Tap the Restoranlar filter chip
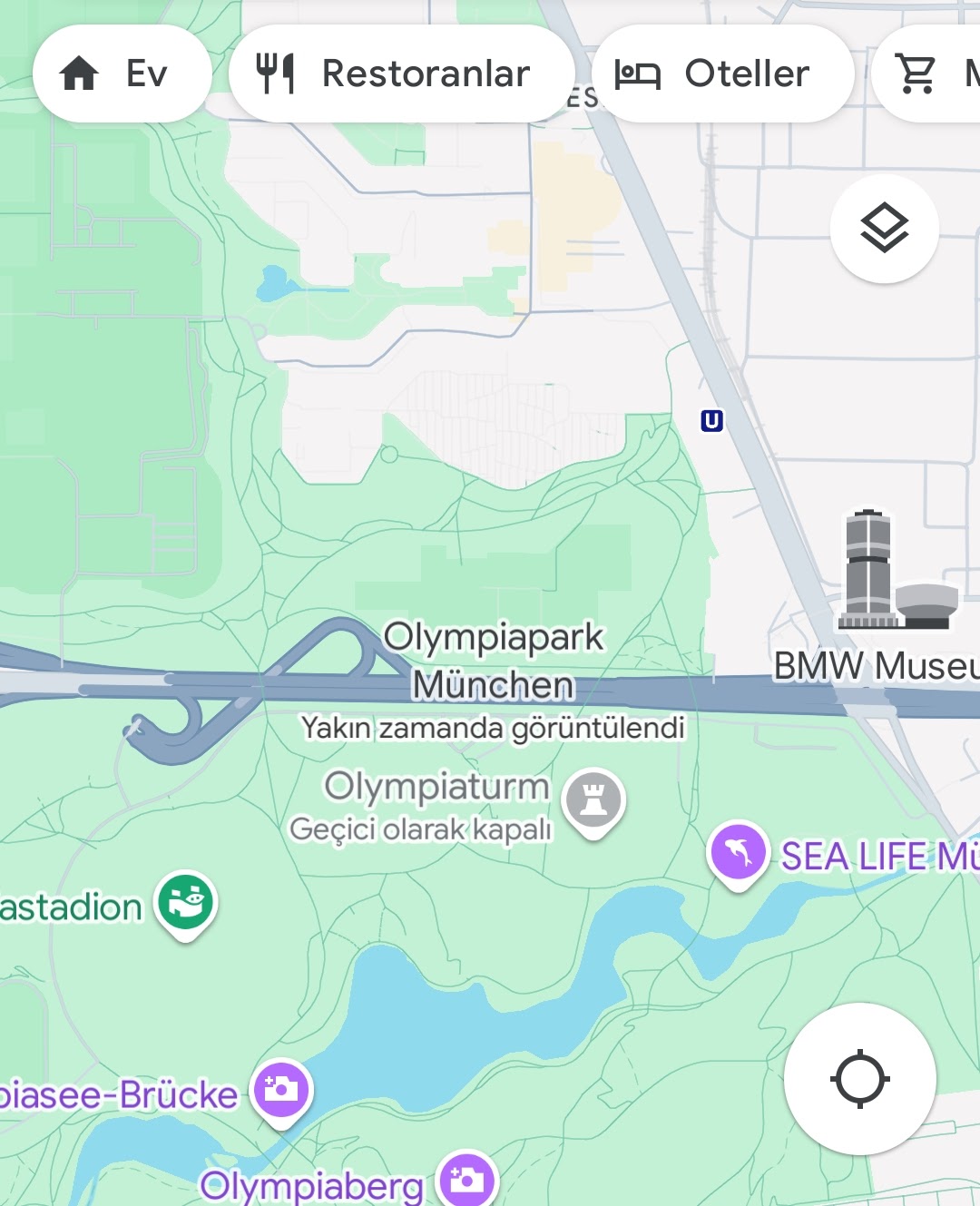This screenshot has width=980, height=1206. click(401, 74)
